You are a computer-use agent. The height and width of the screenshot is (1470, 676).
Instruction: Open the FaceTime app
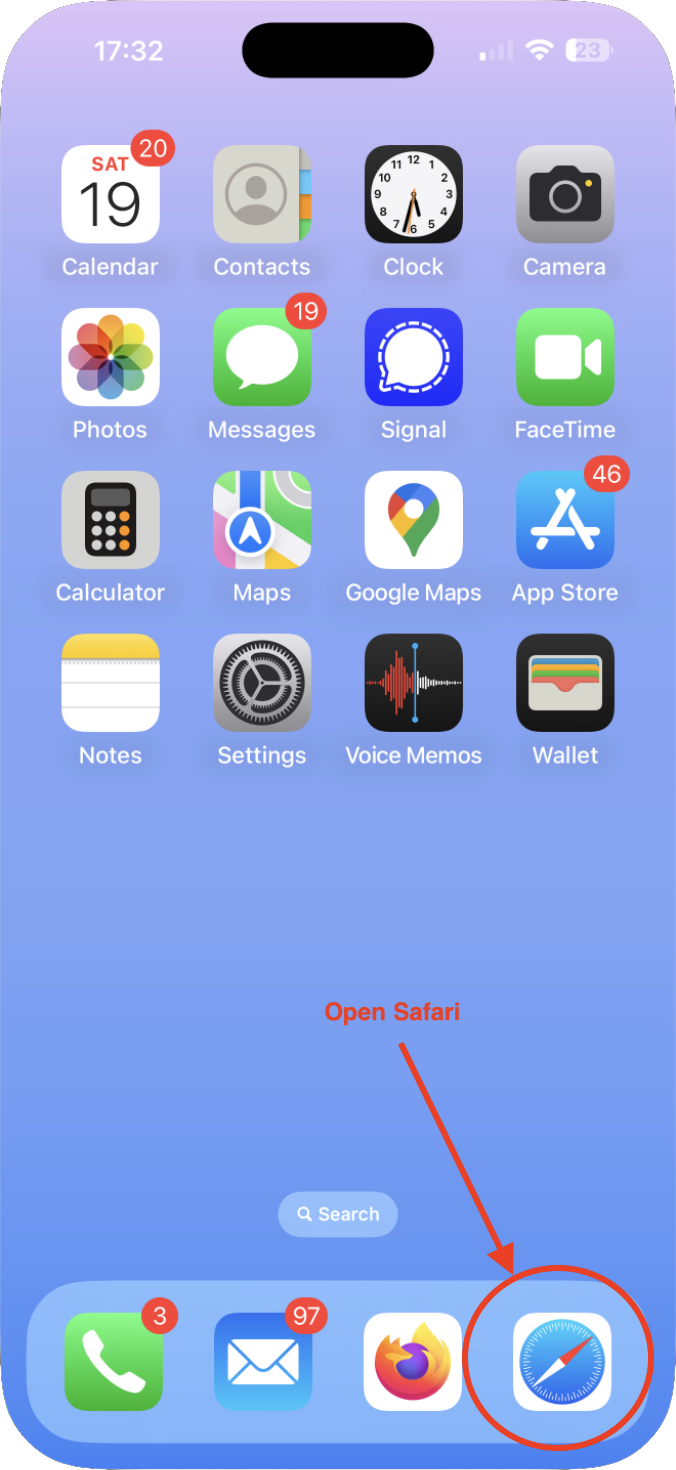(x=565, y=357)
